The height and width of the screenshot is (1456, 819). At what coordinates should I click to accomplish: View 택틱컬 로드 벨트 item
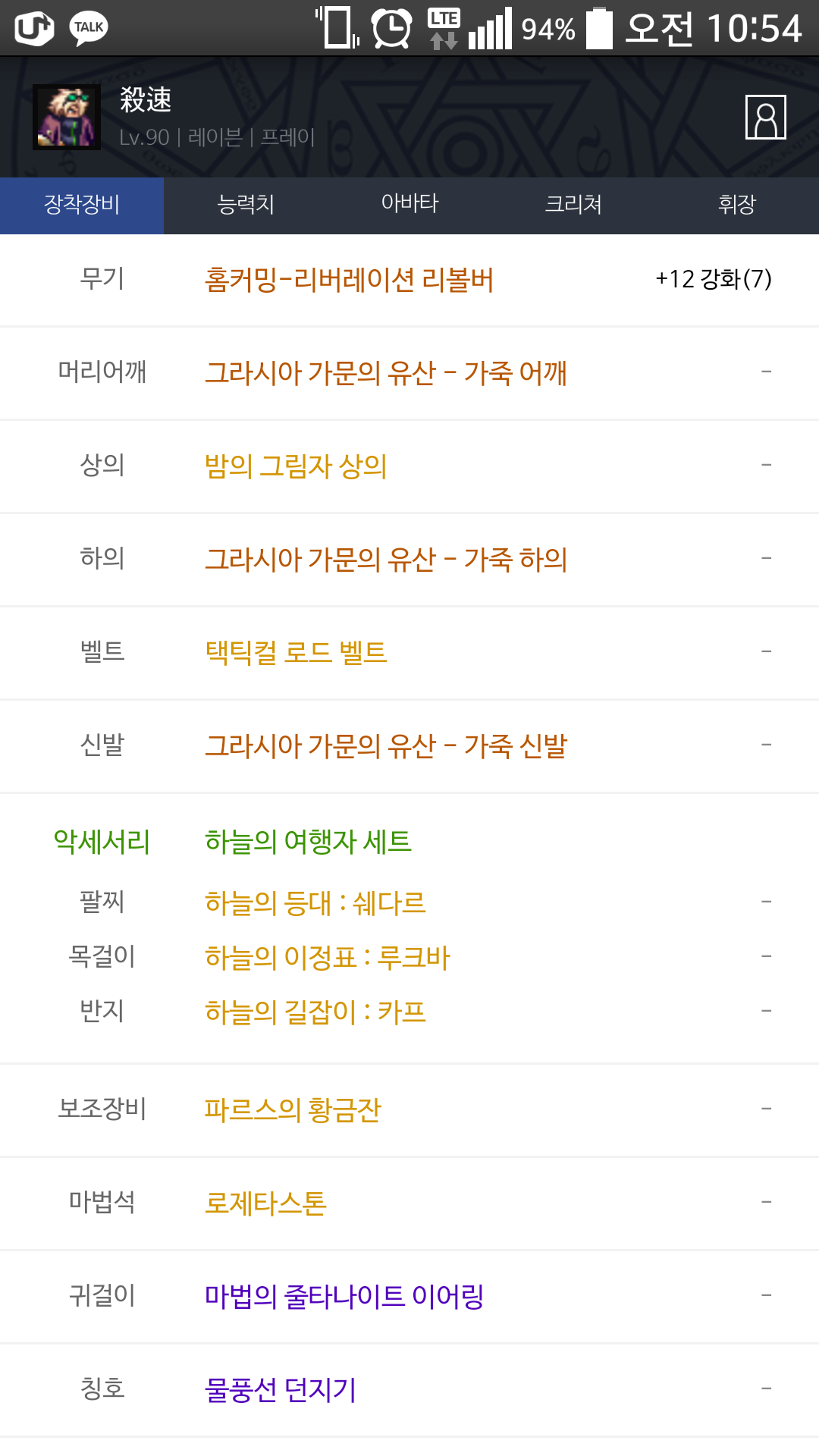(296, 652)
